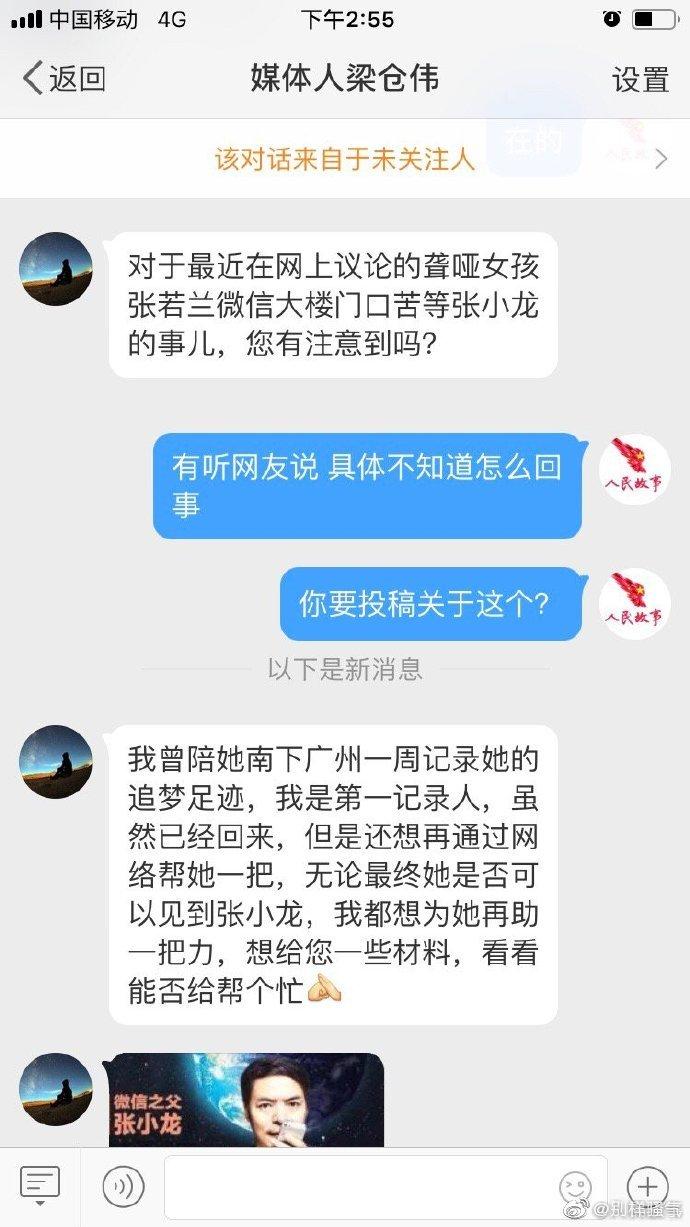Viewport: 690px width, 1227px height.
Task: Open 人民故事 avatar beside 你要投稿关于这个
Action: 634,604
